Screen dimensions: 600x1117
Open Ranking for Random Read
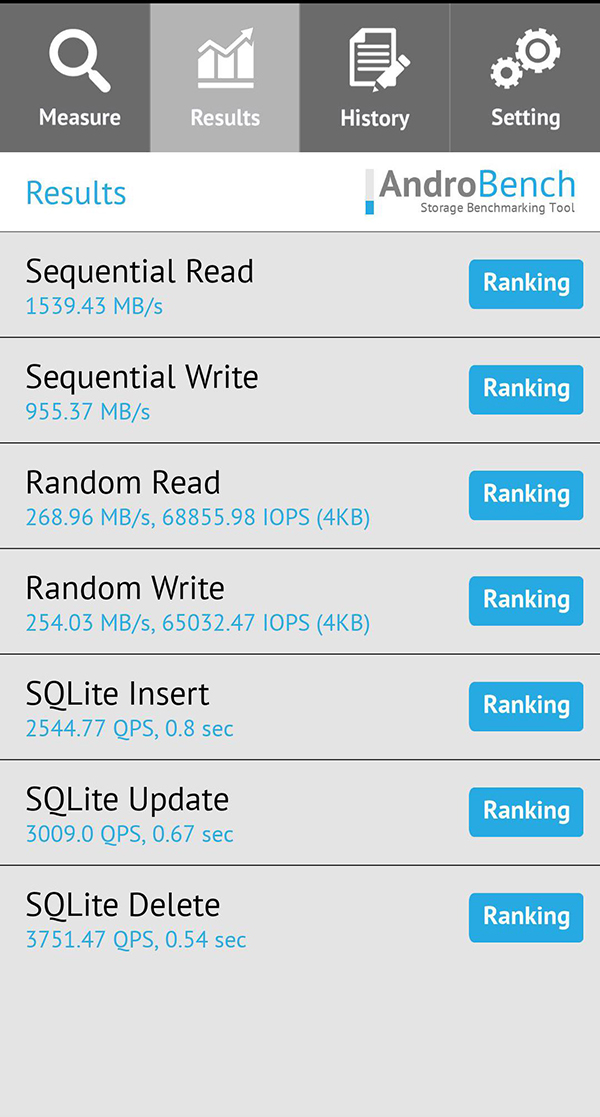[x=526, y=494]
